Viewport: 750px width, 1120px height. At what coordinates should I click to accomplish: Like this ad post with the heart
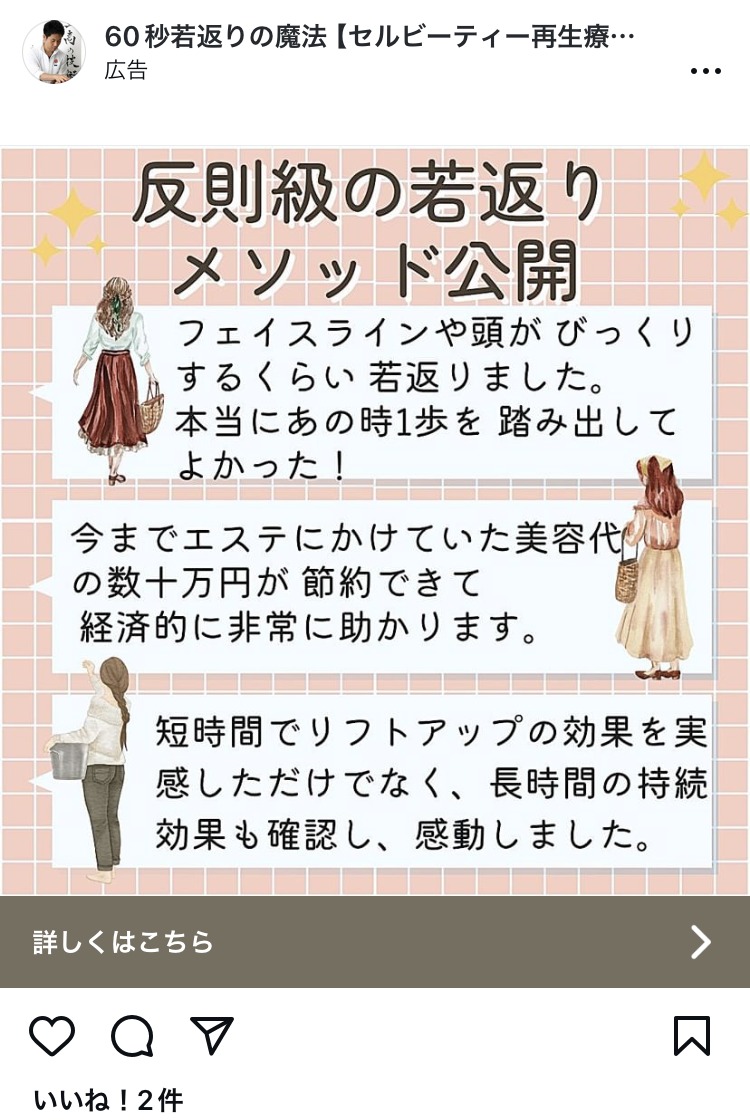pyautogui.click(x=52, y=1036)
